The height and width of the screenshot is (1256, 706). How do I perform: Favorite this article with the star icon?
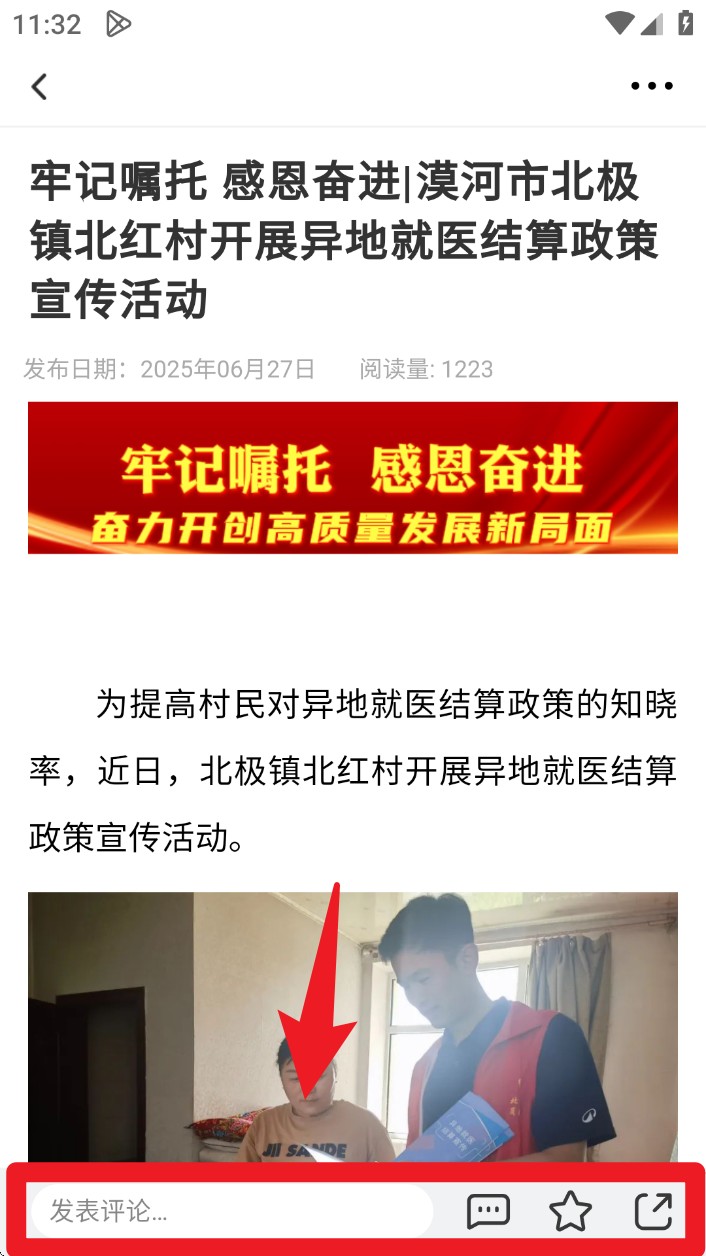tap(571, 1212)
